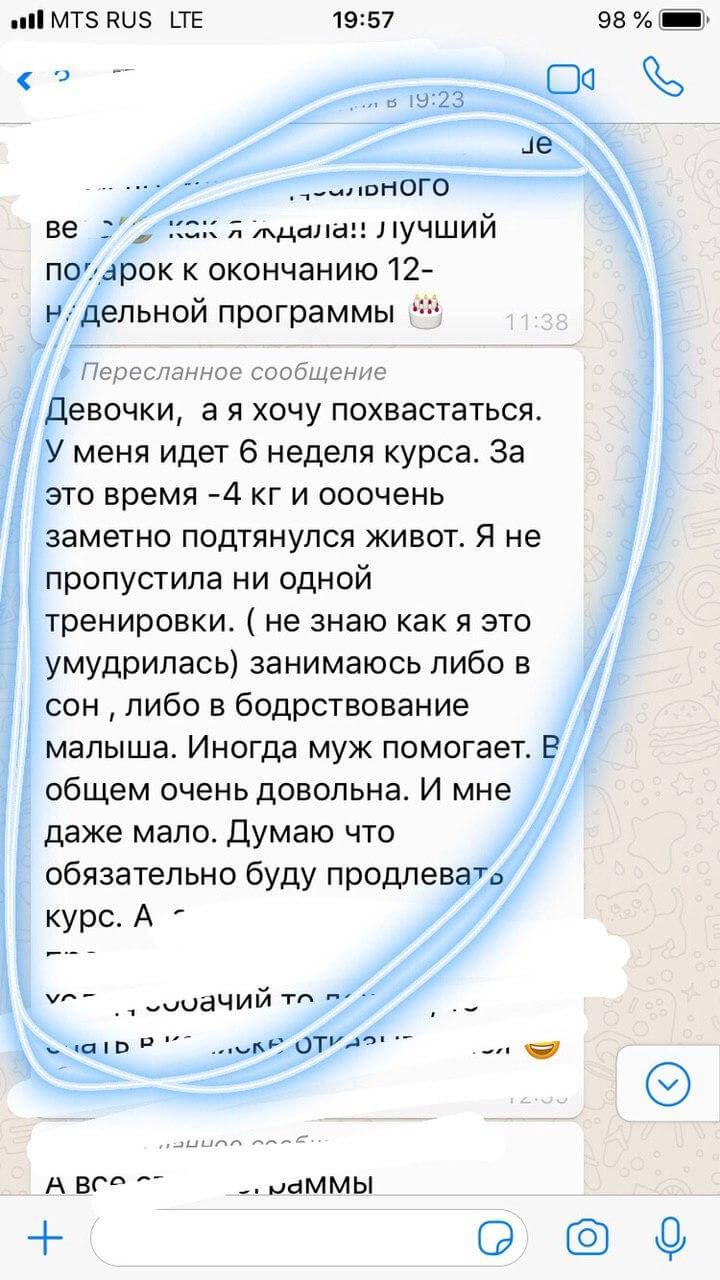The width and height of the screenshot is (720, 1280).
Task: Record a voice message
Action: [669, 1238]
